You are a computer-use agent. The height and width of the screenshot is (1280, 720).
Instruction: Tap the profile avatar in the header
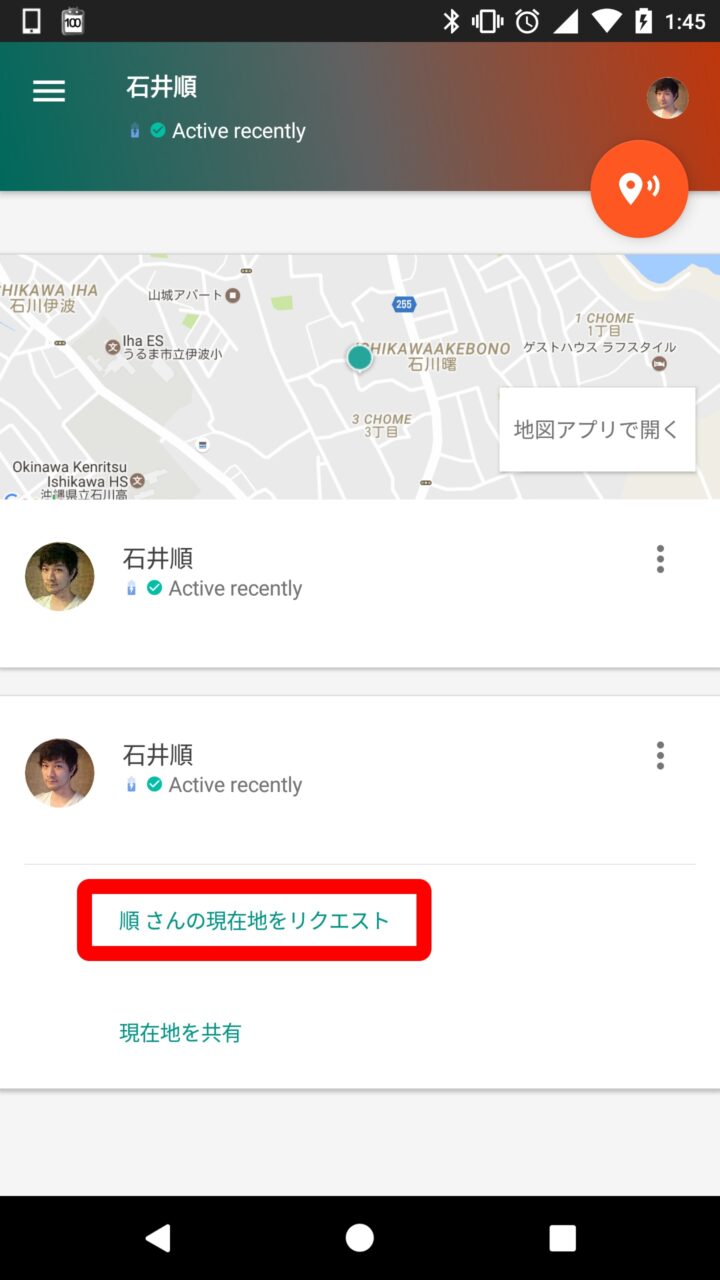[x=667, y=98]
